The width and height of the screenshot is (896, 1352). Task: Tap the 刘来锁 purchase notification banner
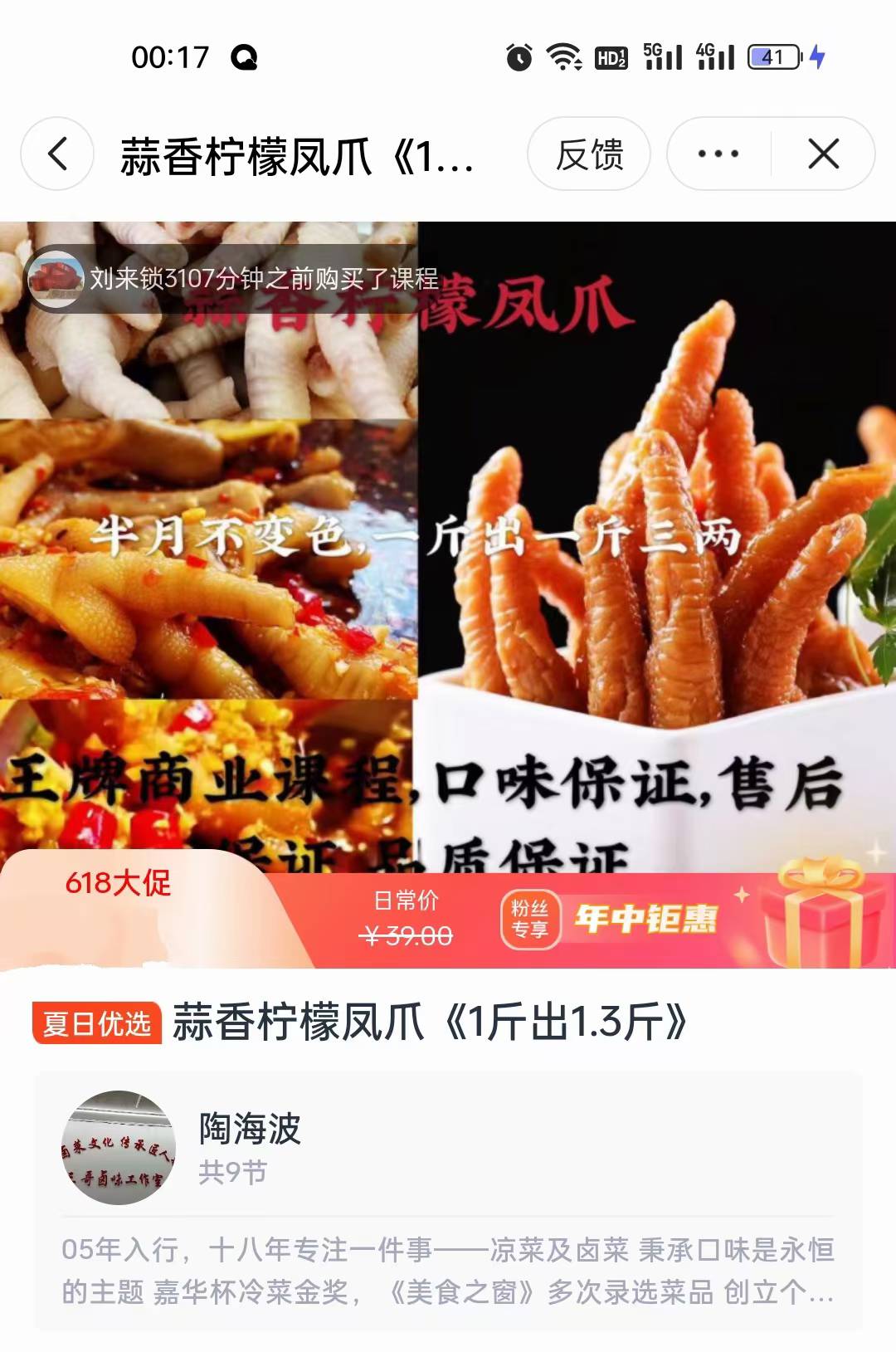click(x=241, y=276)
